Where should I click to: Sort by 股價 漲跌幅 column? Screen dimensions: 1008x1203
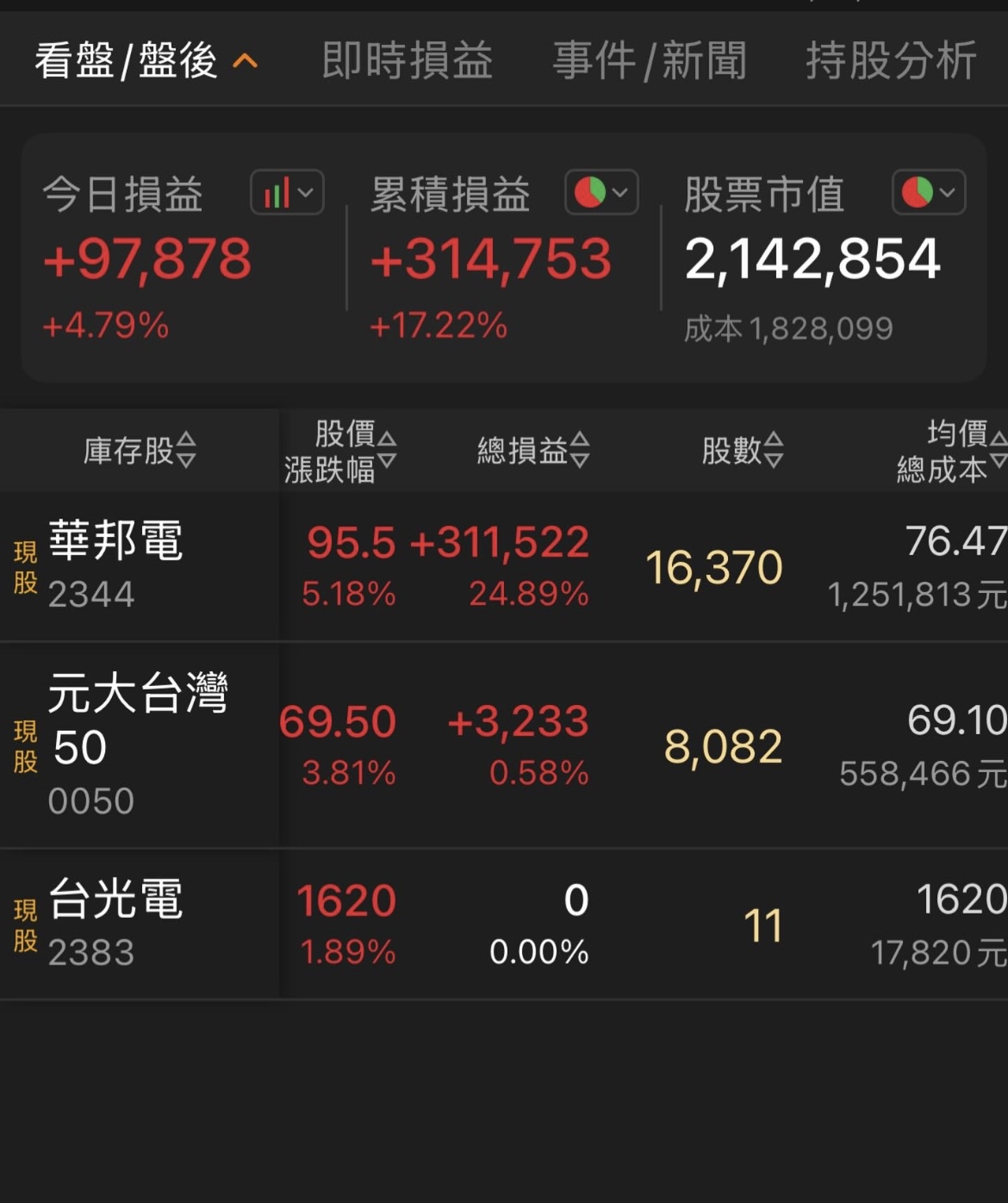[340, 451]
